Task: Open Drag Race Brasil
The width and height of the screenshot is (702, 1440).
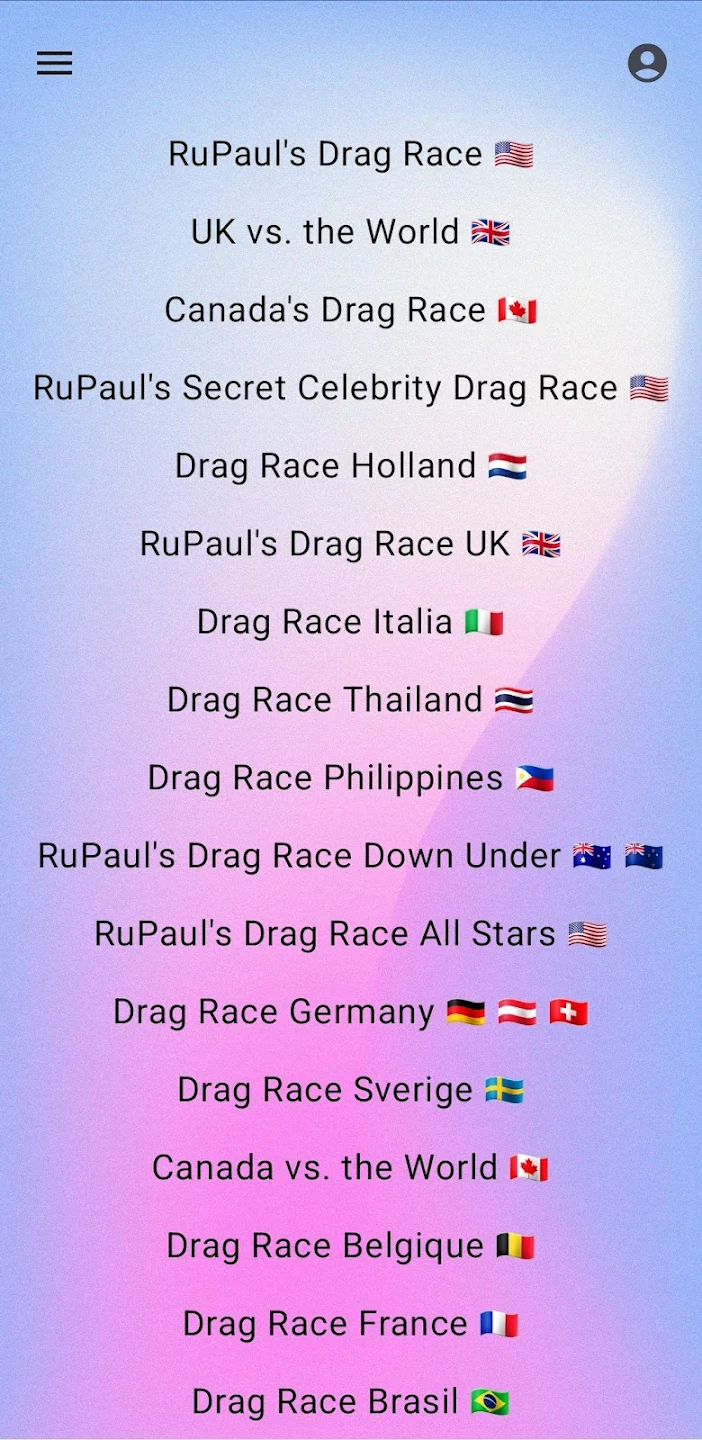Action: pyautogui.click(x=350, y=1402)
